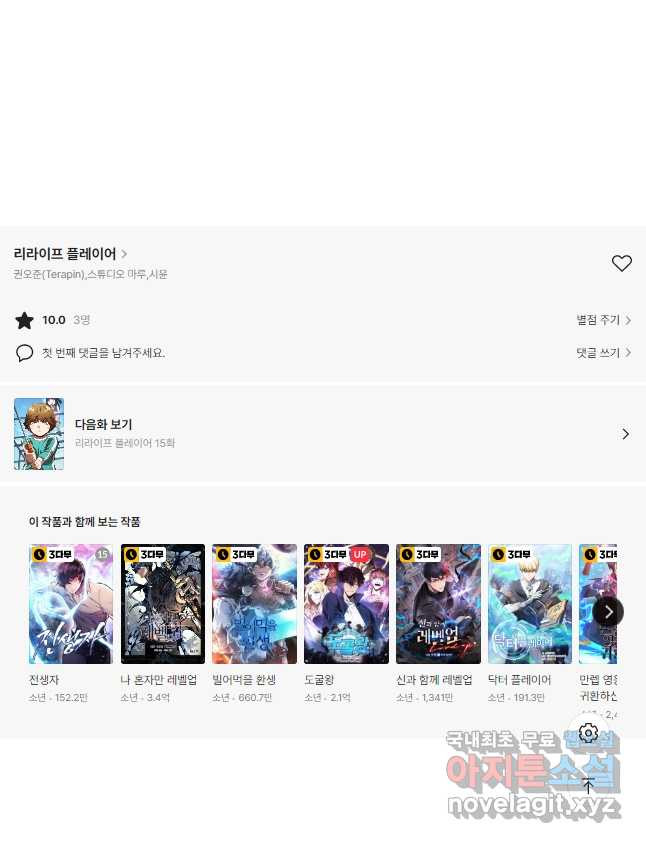The width and height of the screenshot is (646, 843).
Task: Open 리라이프 플레이어 series page link
Action: [x=70, y=254]
